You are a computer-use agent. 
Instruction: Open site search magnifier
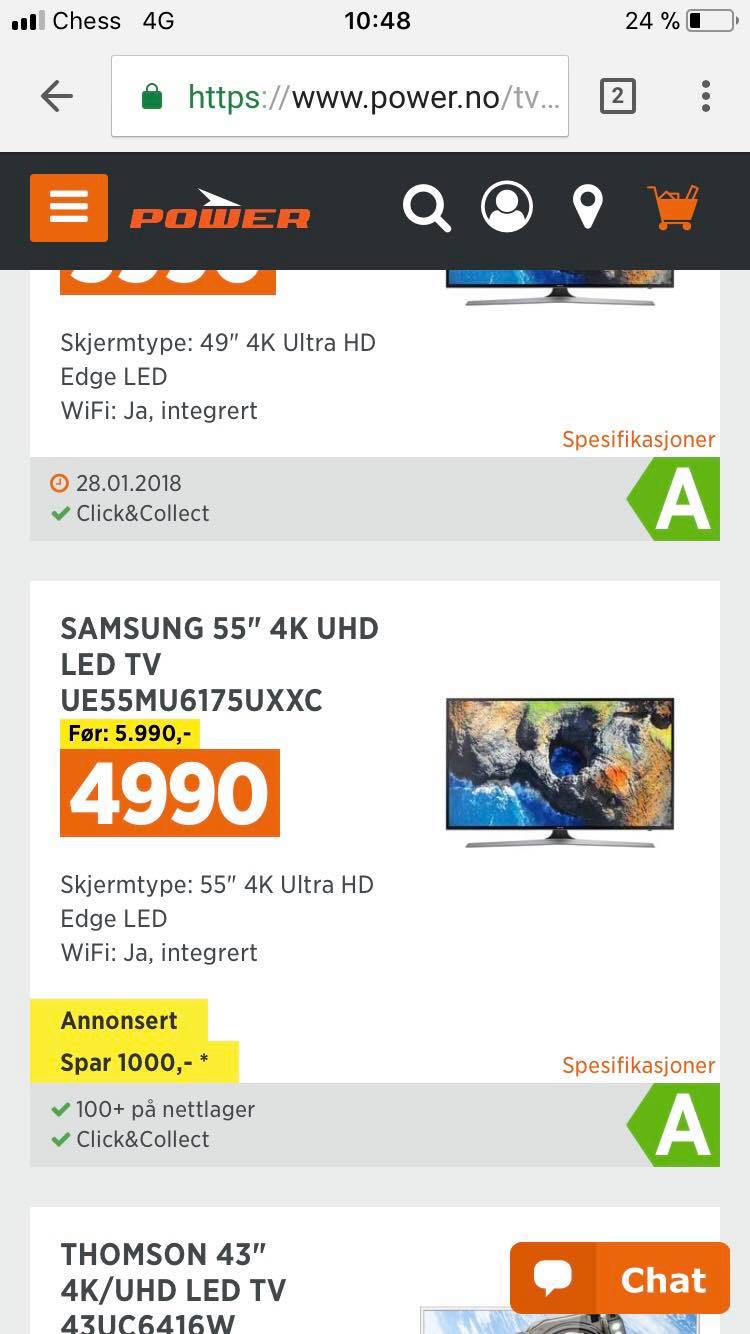[427, 209]
